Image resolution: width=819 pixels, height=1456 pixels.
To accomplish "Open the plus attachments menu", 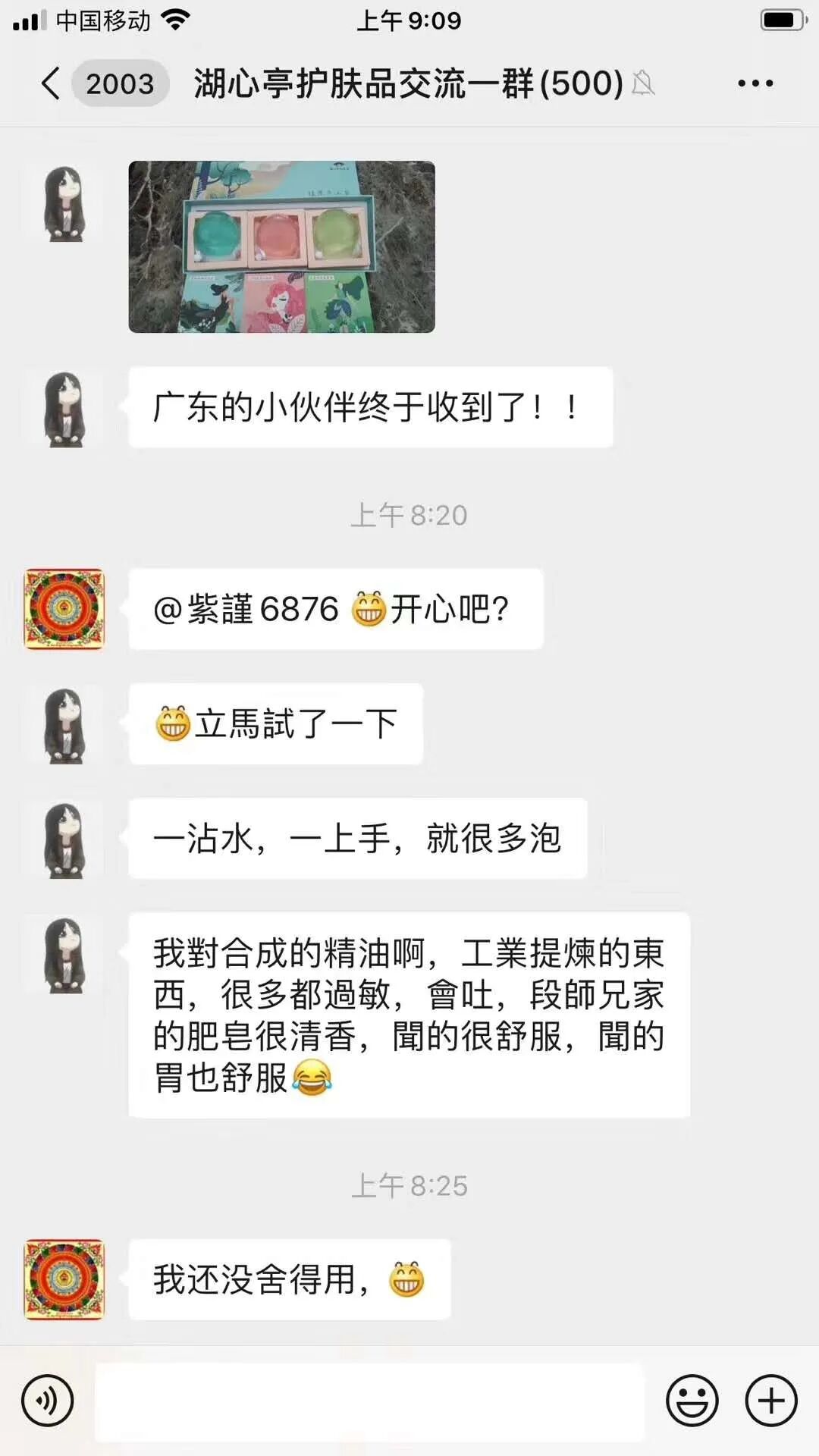I will 771,1401.
